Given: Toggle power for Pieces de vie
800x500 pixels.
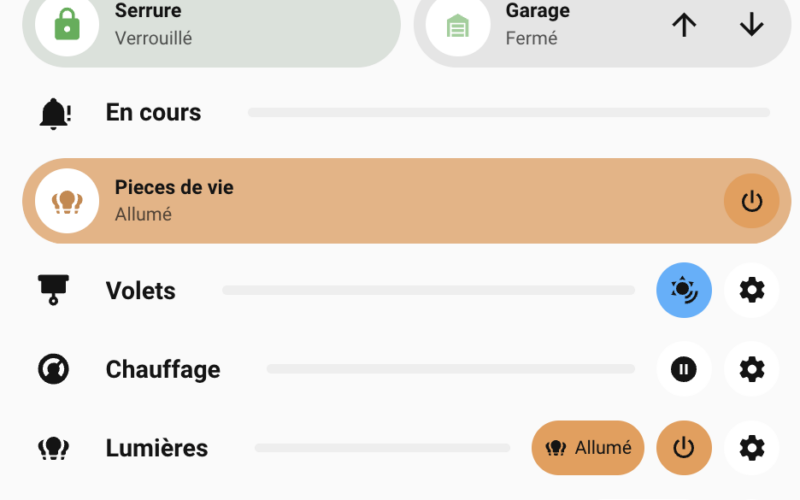Looking at the screenshot, I should (x=751, y=201).
